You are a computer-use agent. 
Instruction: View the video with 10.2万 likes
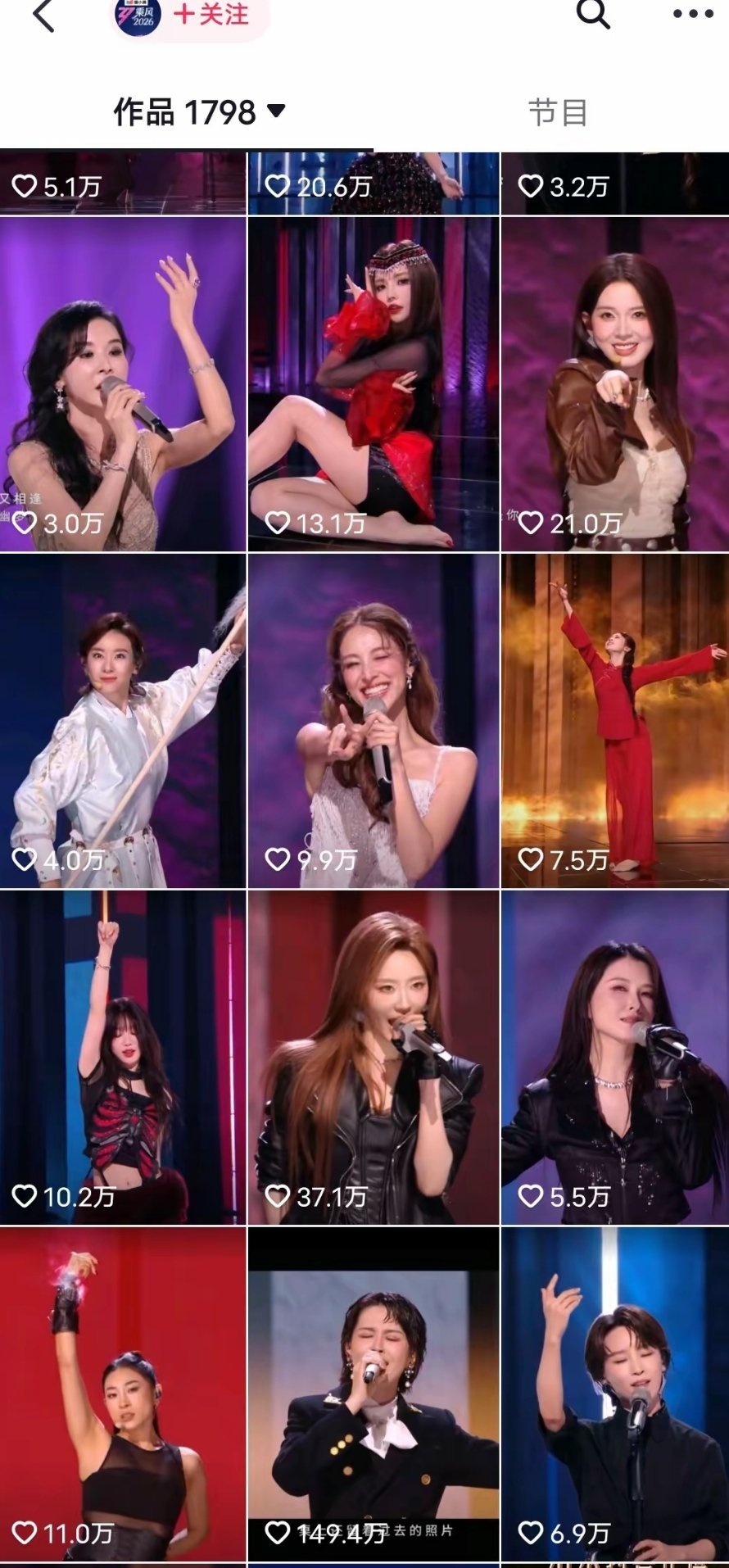123,1057
